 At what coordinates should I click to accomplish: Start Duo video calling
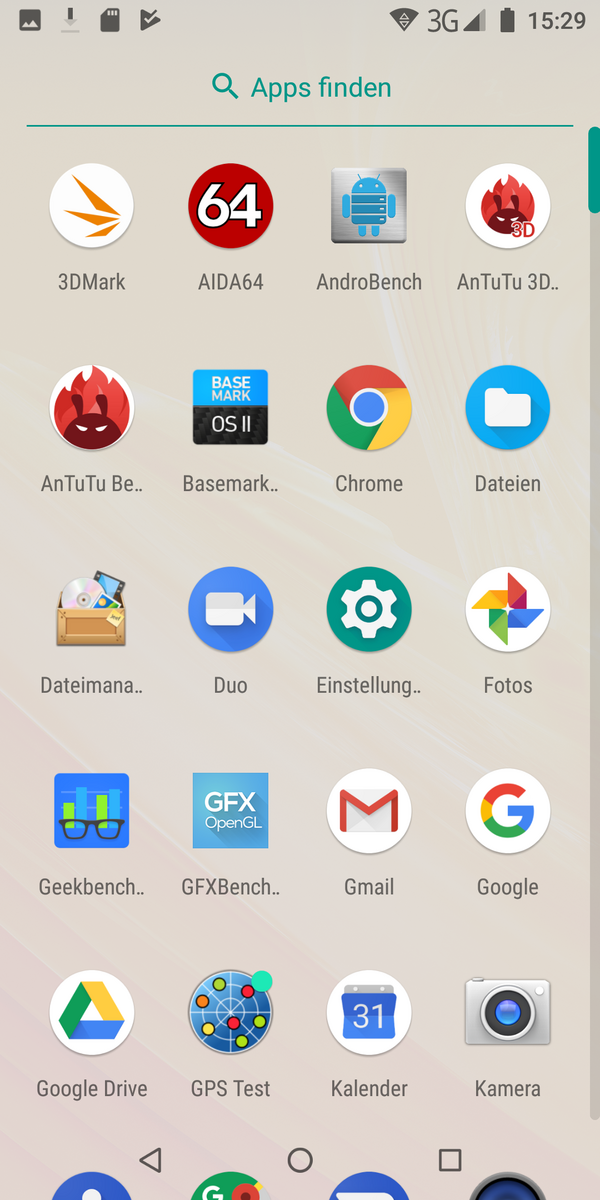click(230, 610)
